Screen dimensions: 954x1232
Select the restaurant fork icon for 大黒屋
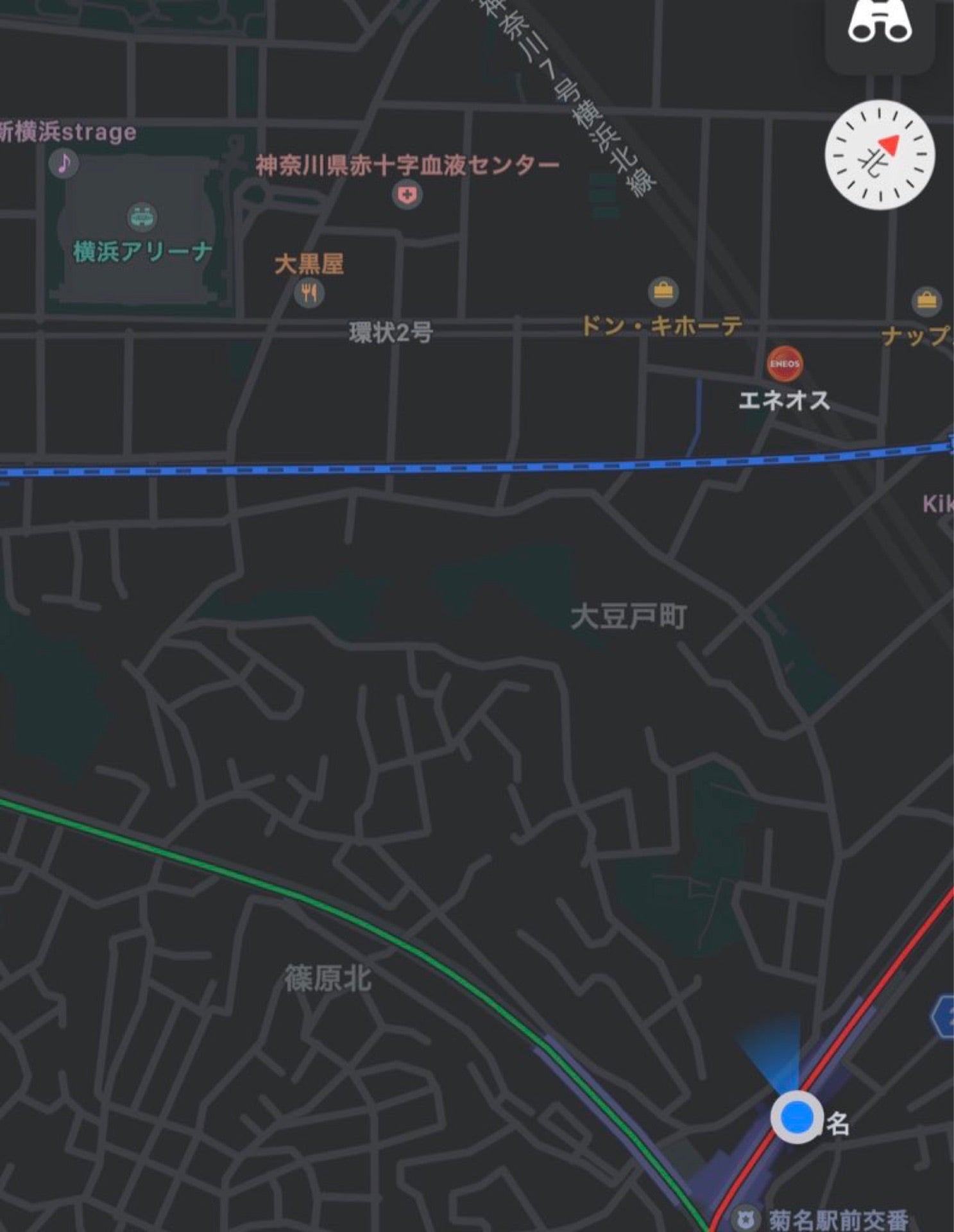tap(310, 292)
